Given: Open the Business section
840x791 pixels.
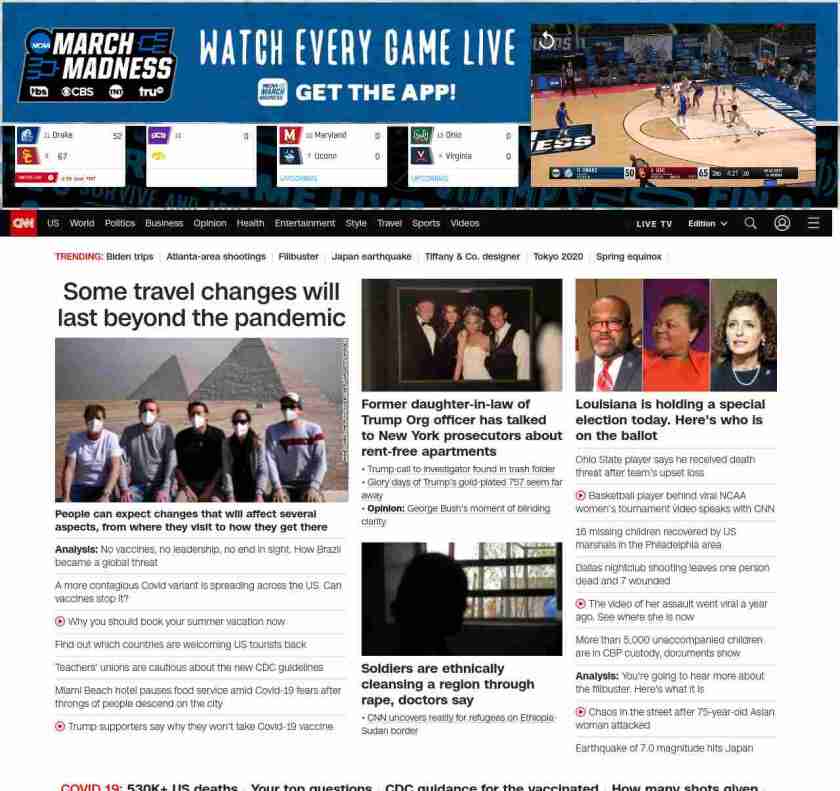Looking at the screenshot, I should click(164, 223).
